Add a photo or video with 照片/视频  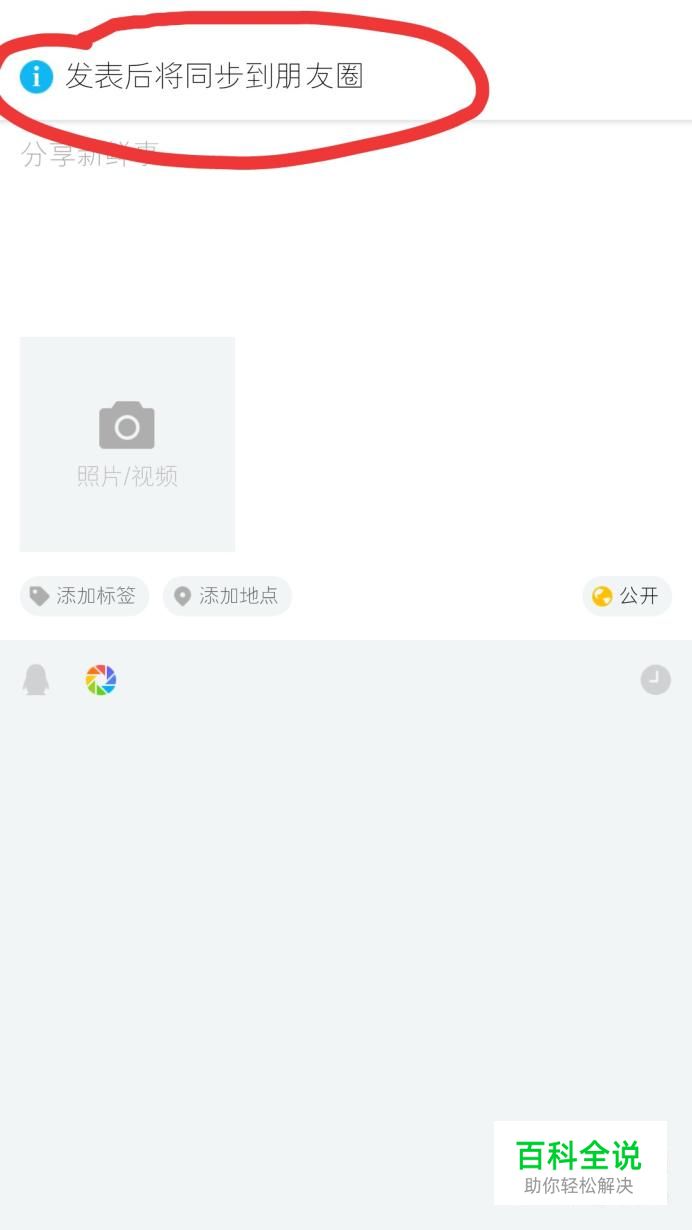click(127, 444)
